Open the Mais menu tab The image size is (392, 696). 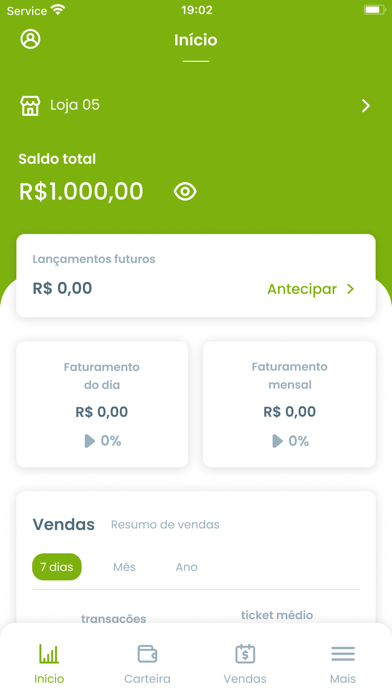343,664
